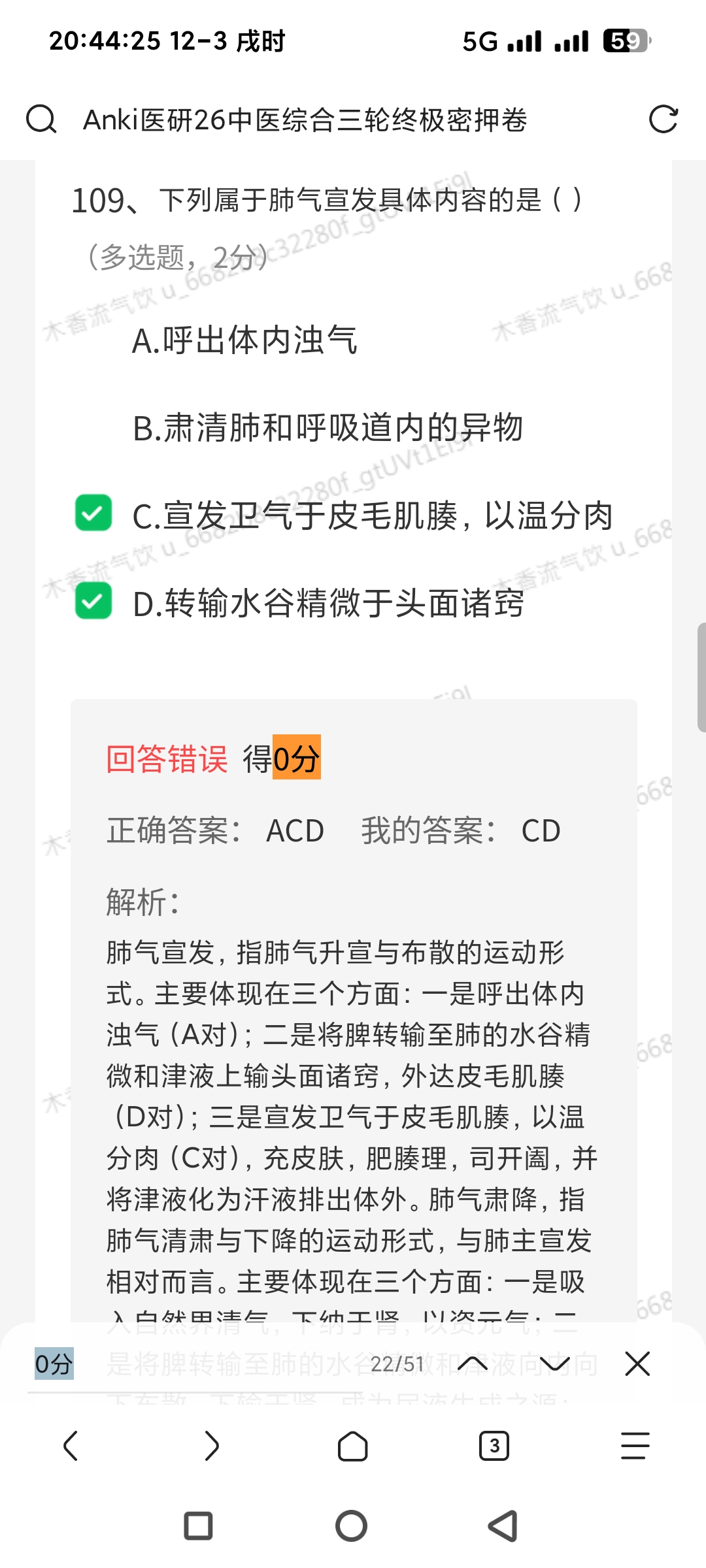Select option B 肃清肺和呼吸道内的异物
The height and width of the screenshot is (1568, 706).
(x=327, y=429)
